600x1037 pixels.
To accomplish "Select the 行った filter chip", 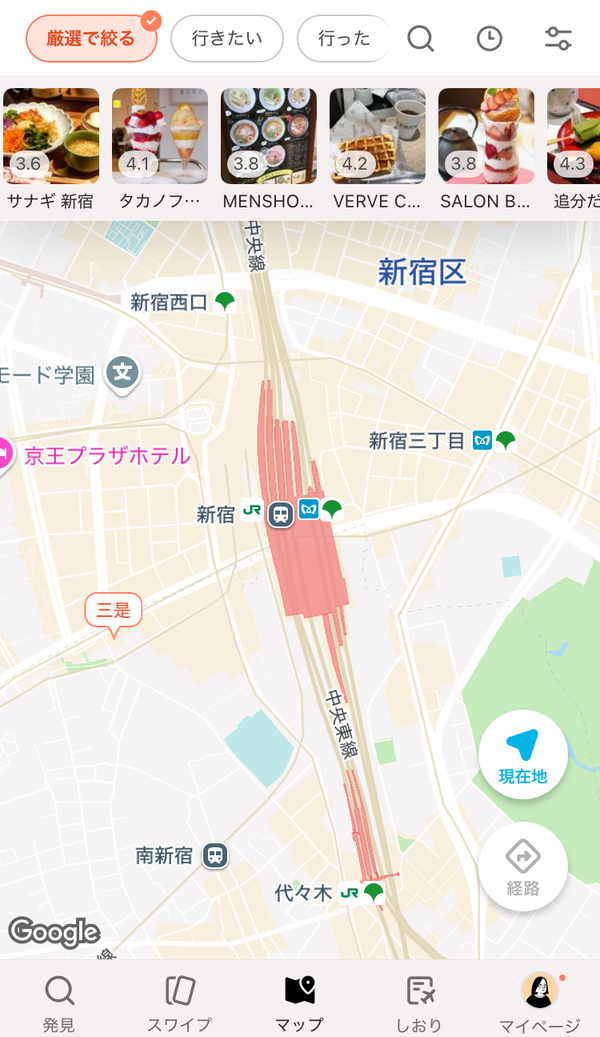I will [x=344, y=38].
